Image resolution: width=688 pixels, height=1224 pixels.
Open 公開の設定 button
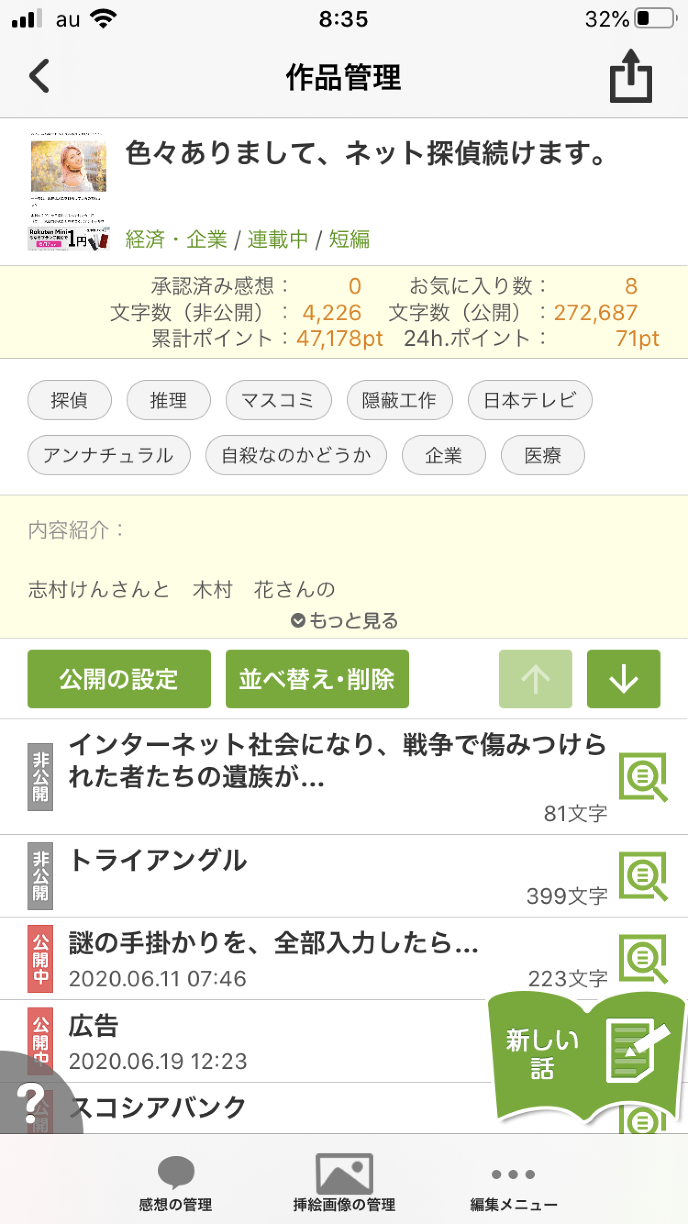click(119, 679)
